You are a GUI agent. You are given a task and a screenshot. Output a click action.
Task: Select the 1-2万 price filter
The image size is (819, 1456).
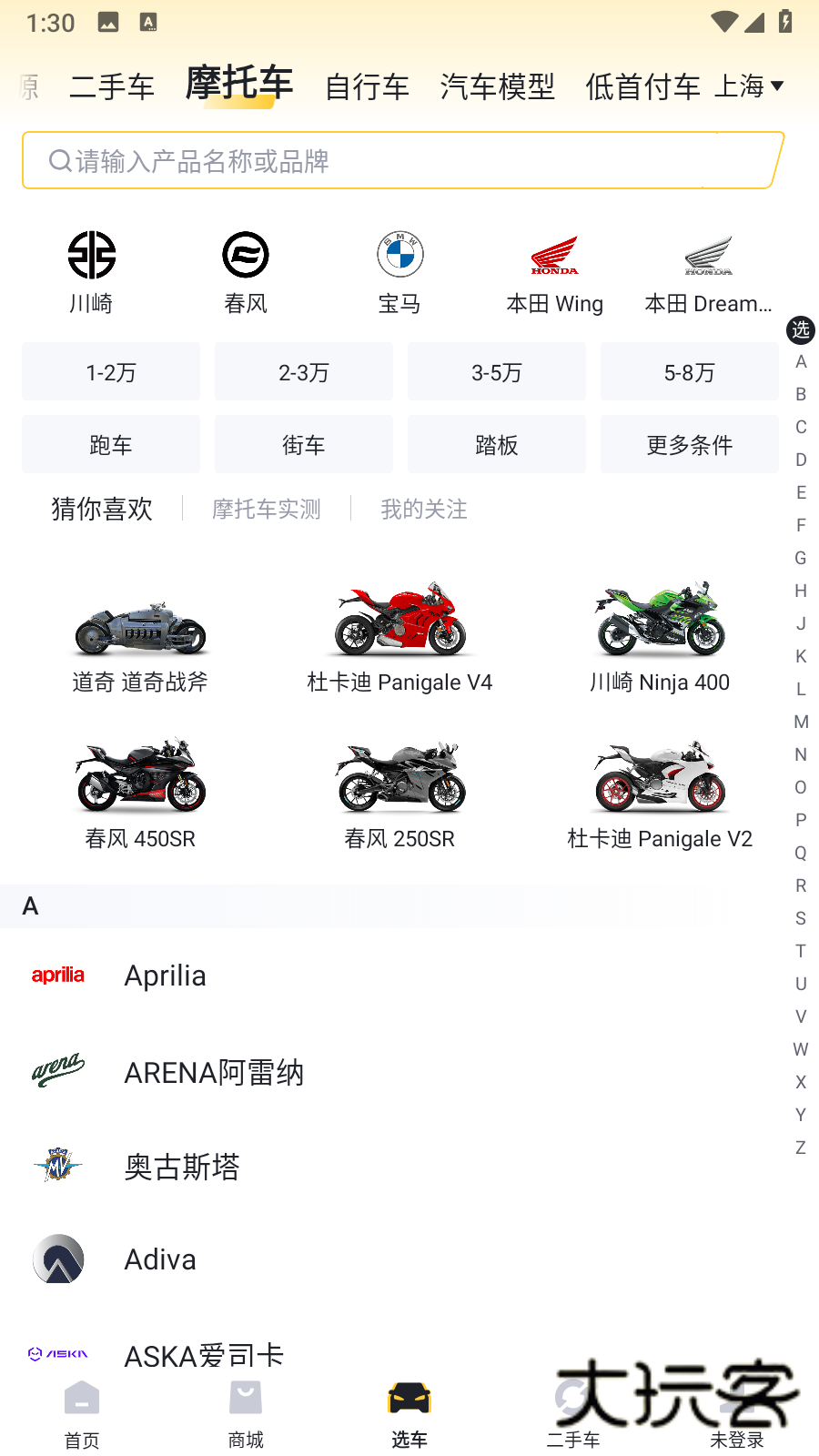[x=110, y=371]
